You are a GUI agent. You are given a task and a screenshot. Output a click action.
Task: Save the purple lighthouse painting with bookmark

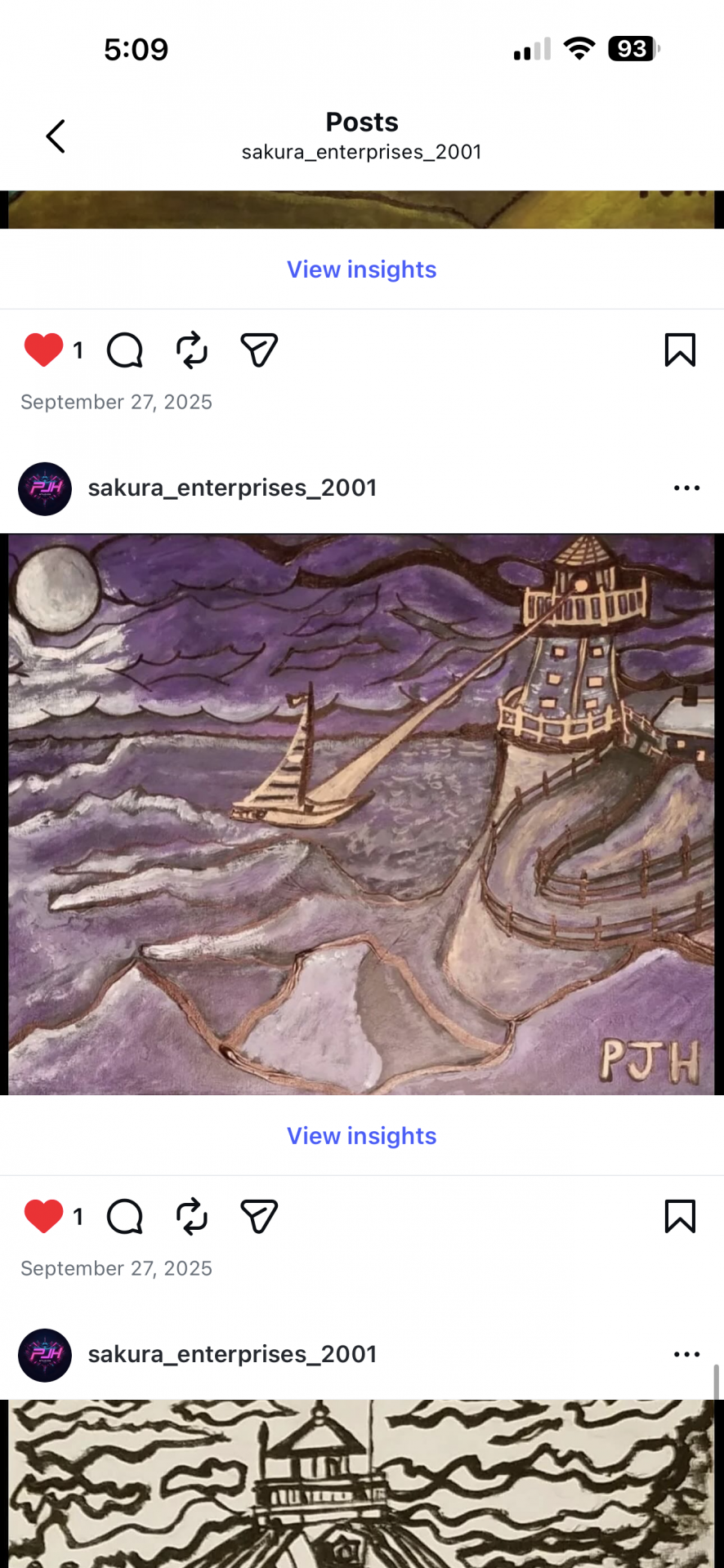[680, 1217]
